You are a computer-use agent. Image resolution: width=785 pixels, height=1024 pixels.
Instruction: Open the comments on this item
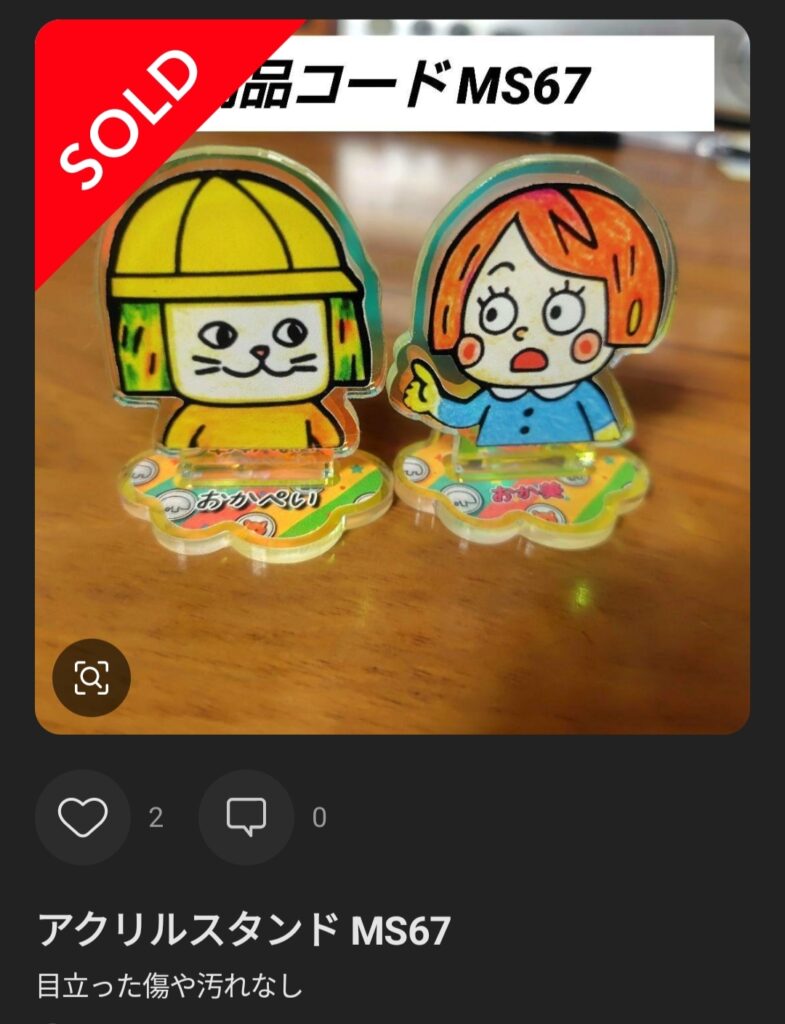[x=246, y=818]
